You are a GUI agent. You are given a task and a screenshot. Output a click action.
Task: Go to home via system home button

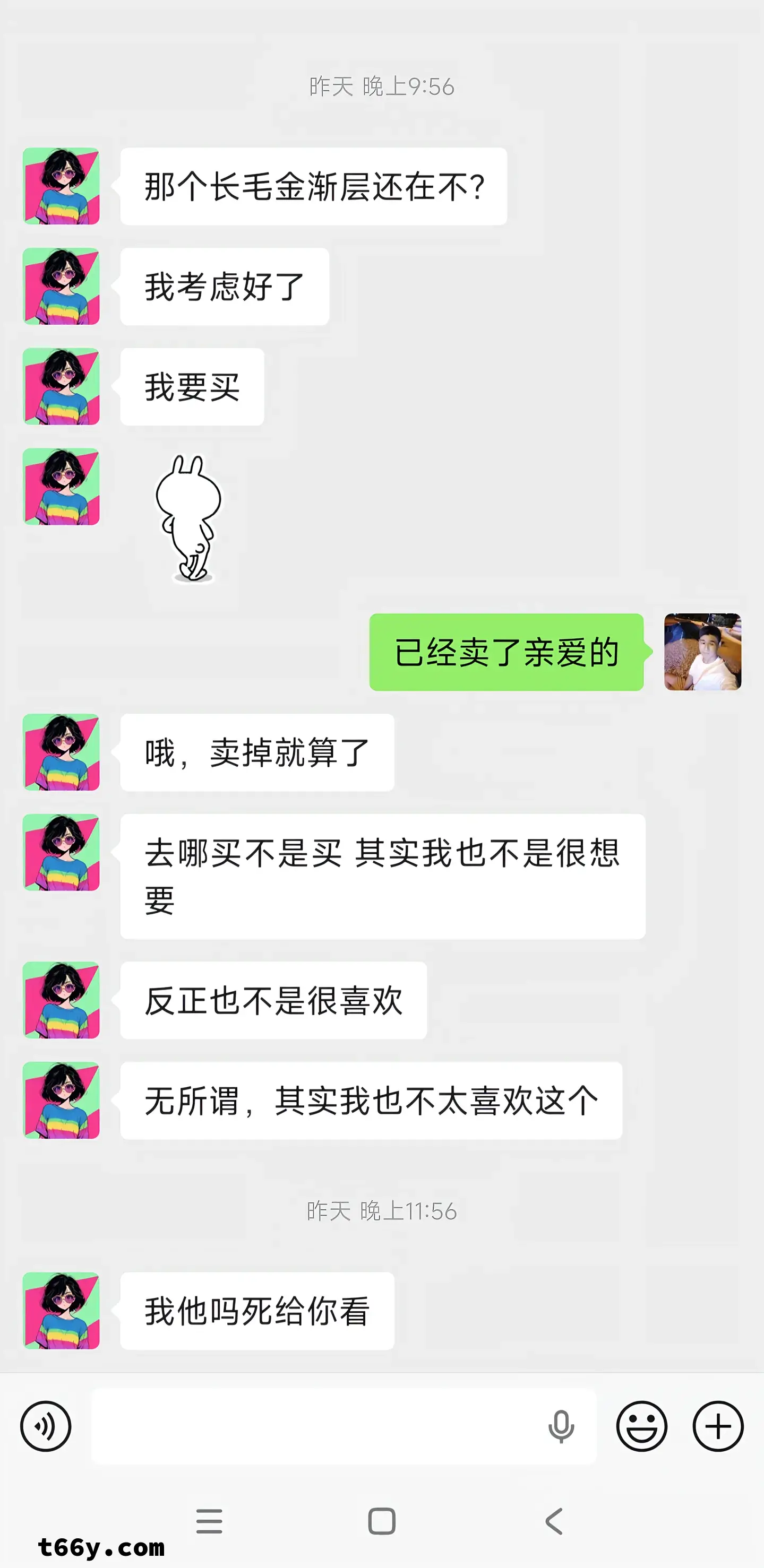382,1521
